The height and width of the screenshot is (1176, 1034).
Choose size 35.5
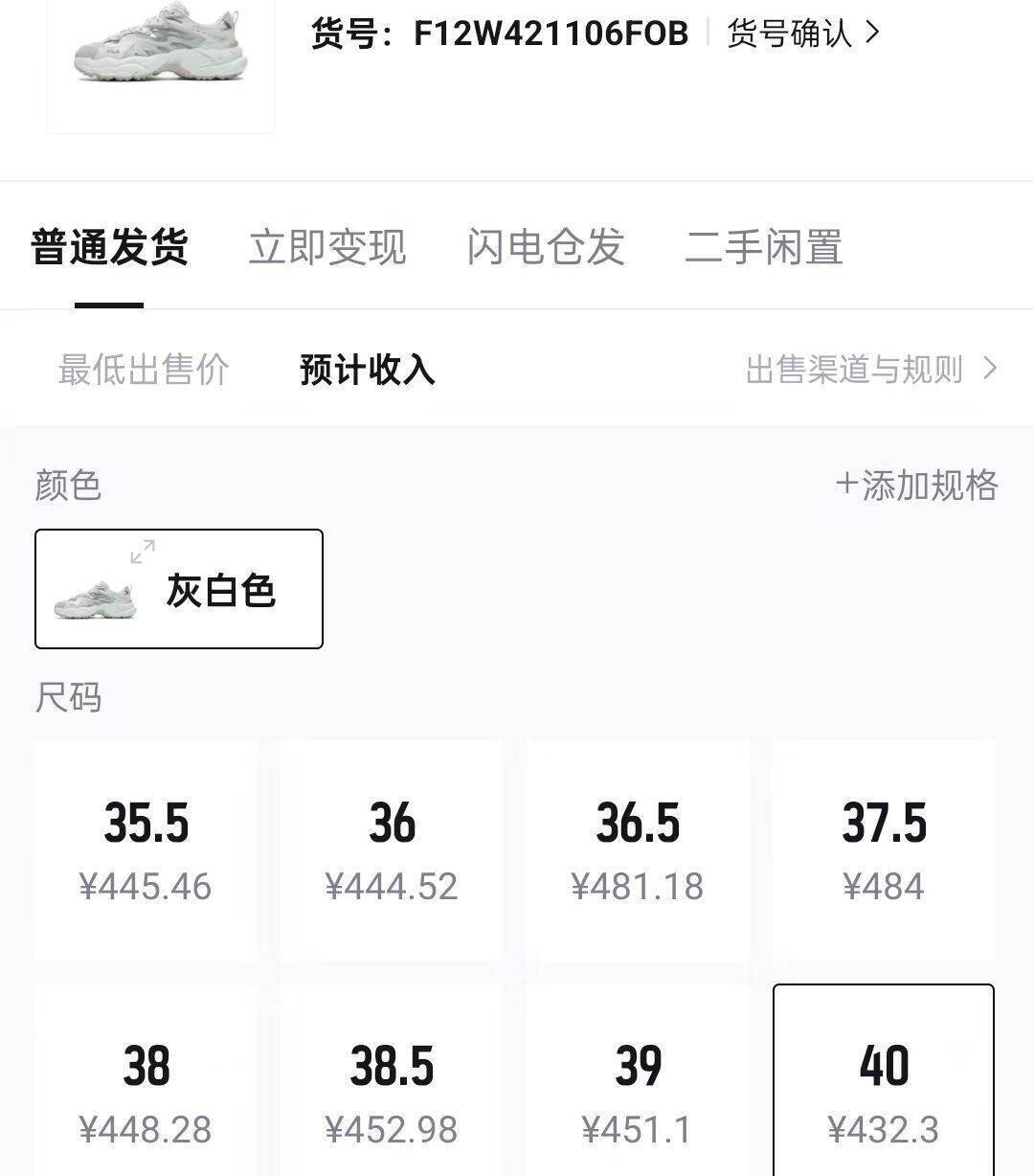(146, 849)
